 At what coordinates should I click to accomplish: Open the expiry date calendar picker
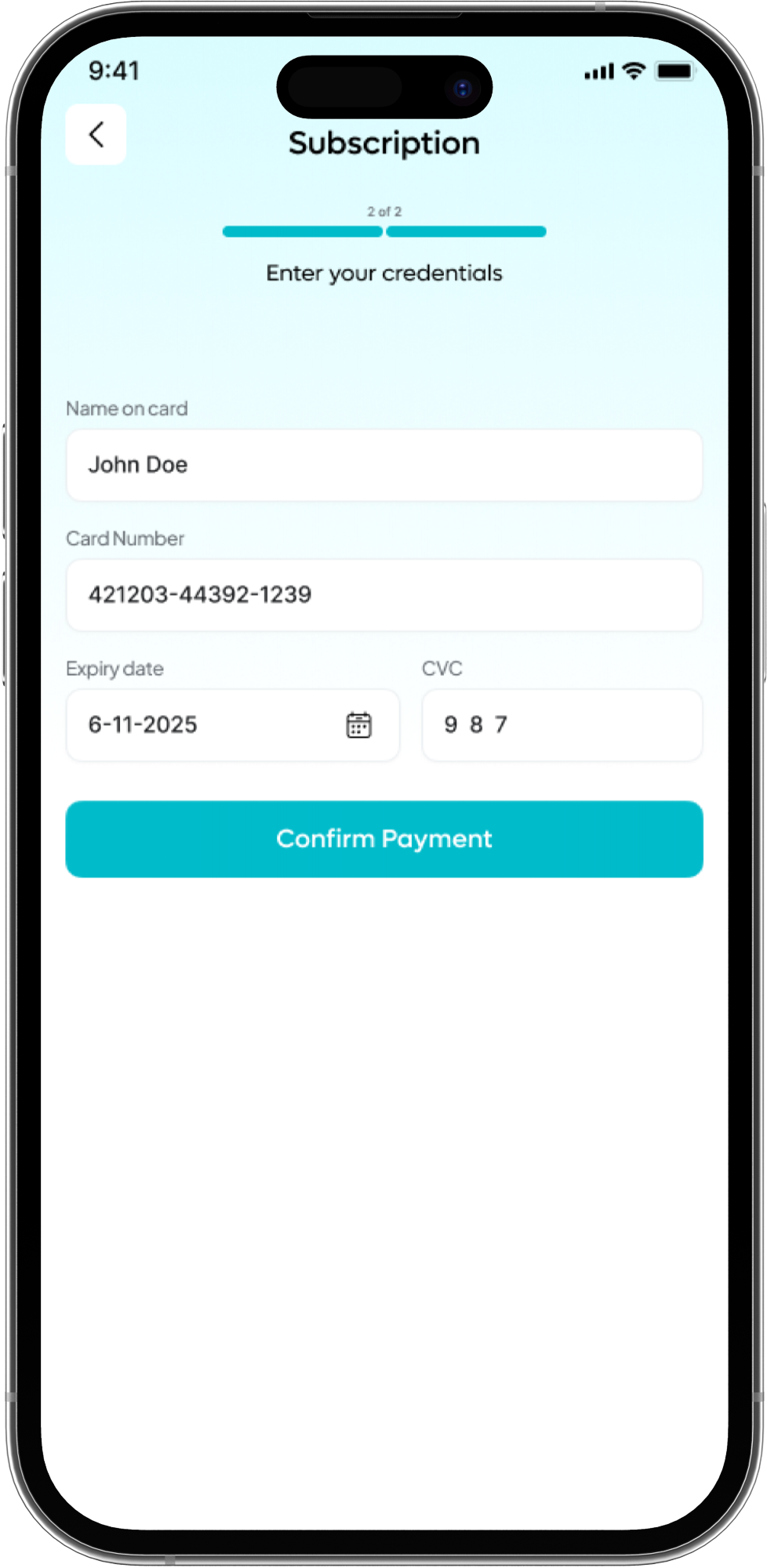pos(358,725)
